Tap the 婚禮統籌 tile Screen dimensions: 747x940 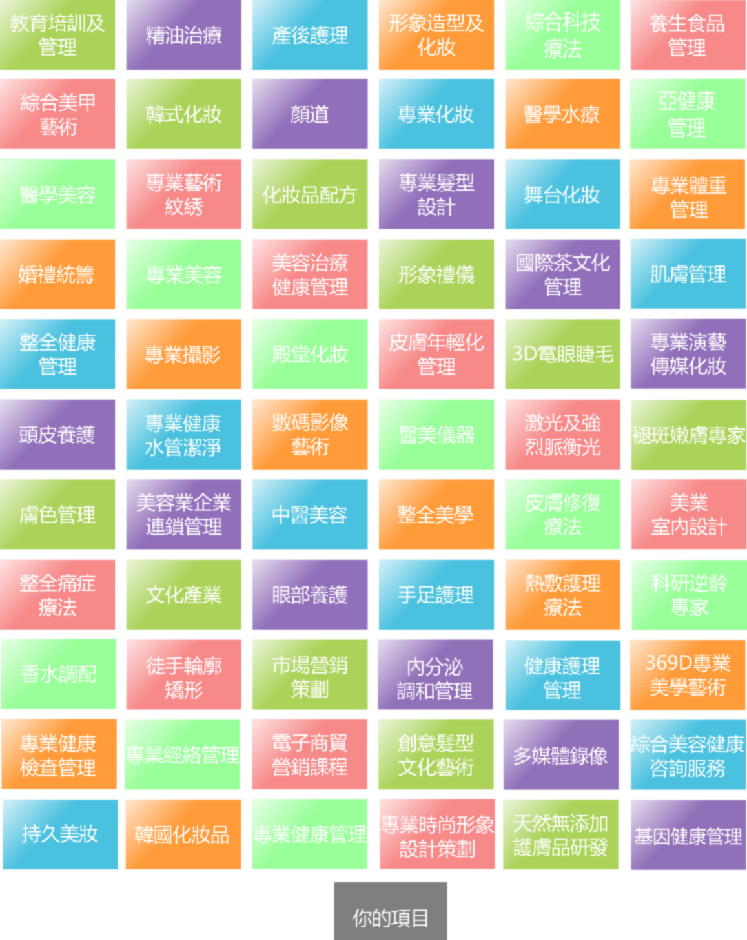pyautogui.click(x=58, y=274)
